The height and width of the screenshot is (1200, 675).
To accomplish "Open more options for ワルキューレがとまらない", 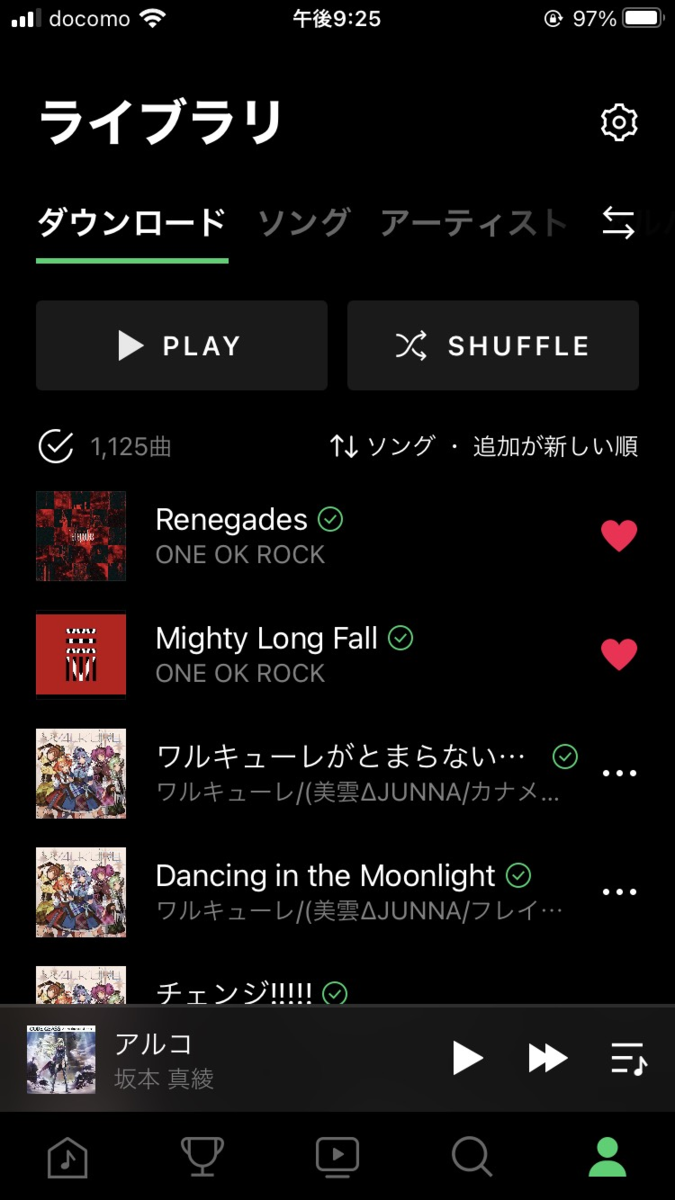I will (619, 773).
